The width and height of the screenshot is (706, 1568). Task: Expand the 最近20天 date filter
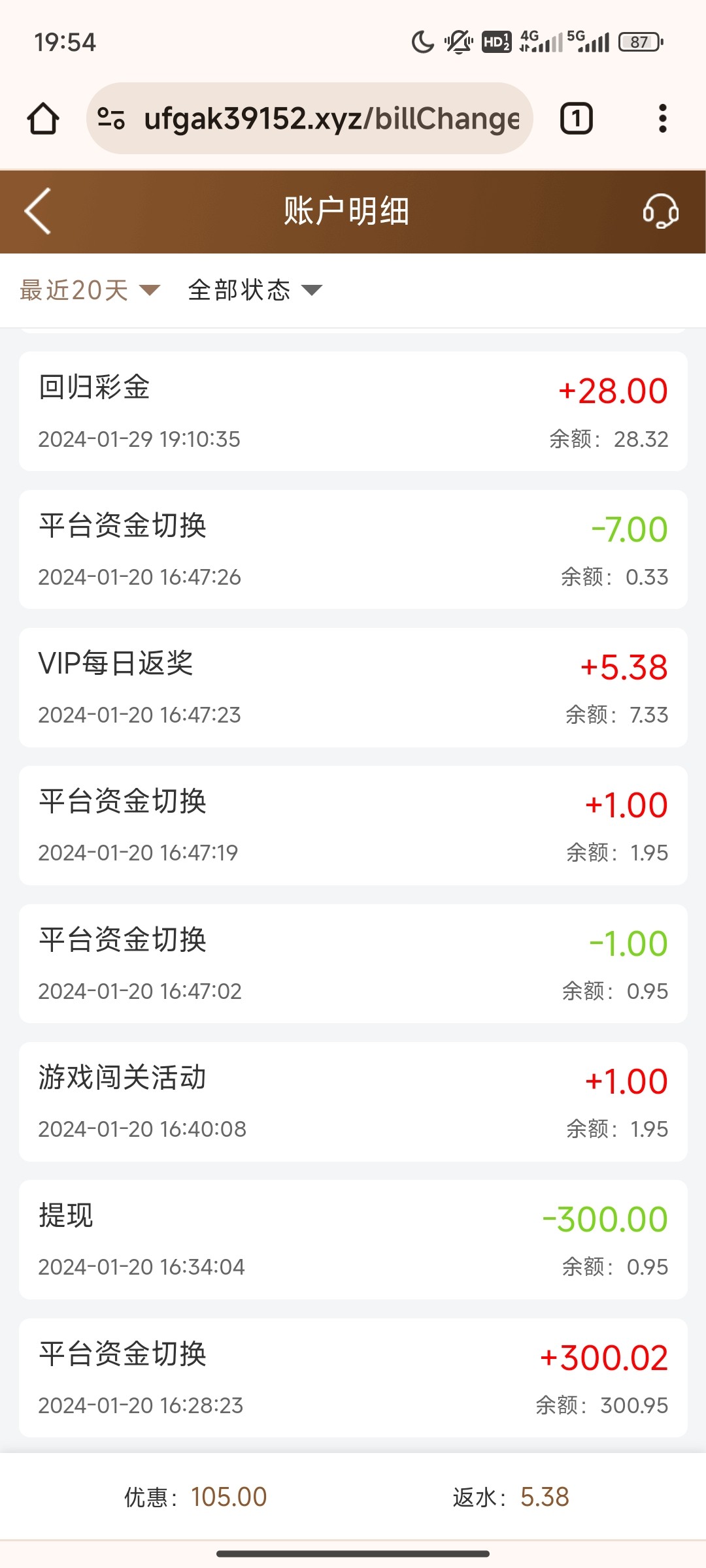click(x=90, y=290)
